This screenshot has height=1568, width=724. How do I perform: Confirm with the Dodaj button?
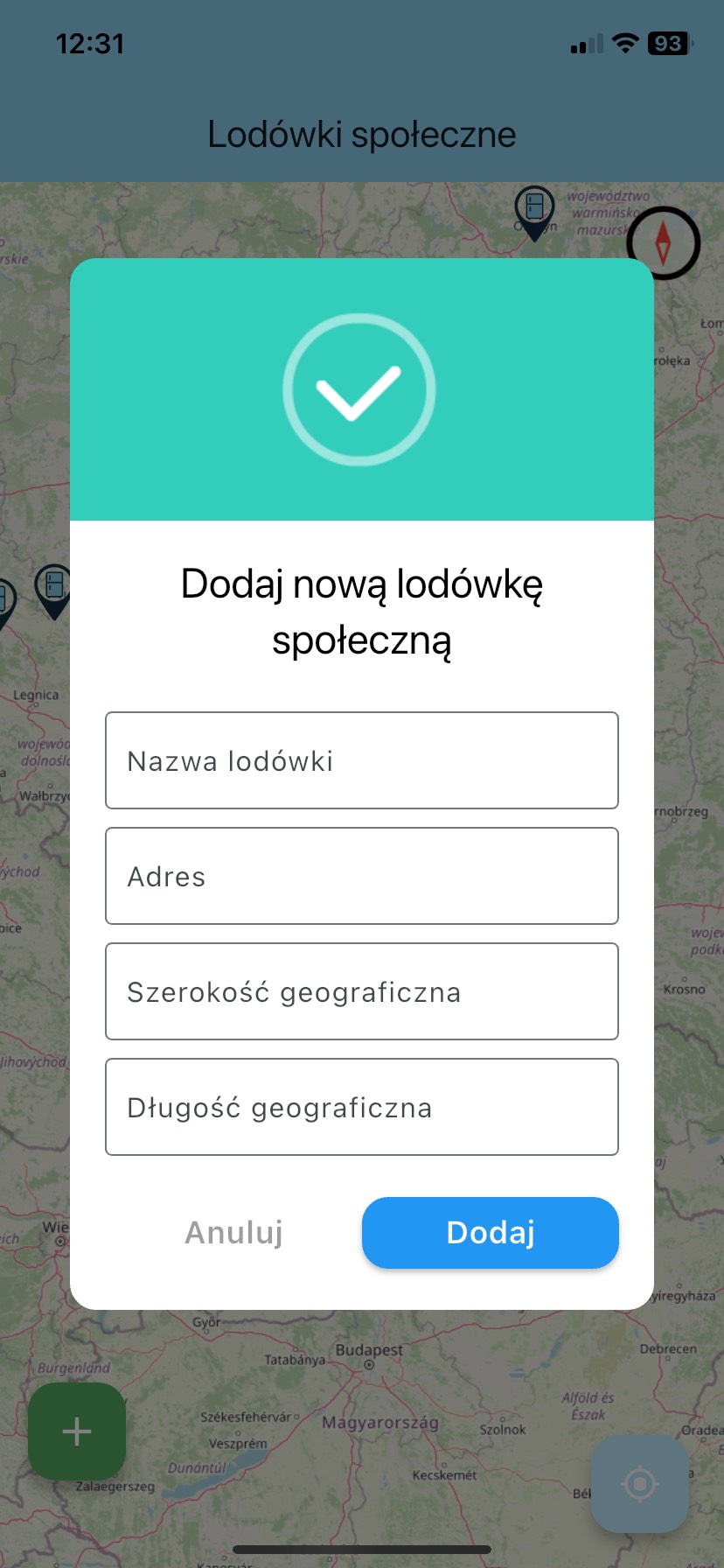(491, 1232)
